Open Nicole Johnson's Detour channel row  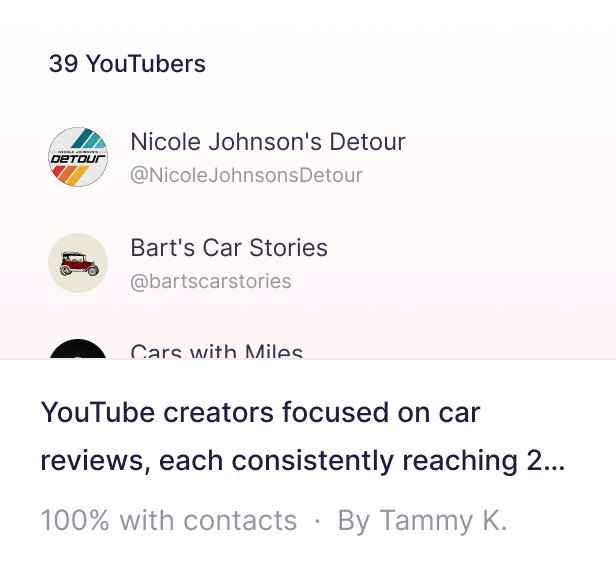click(267, 157)
